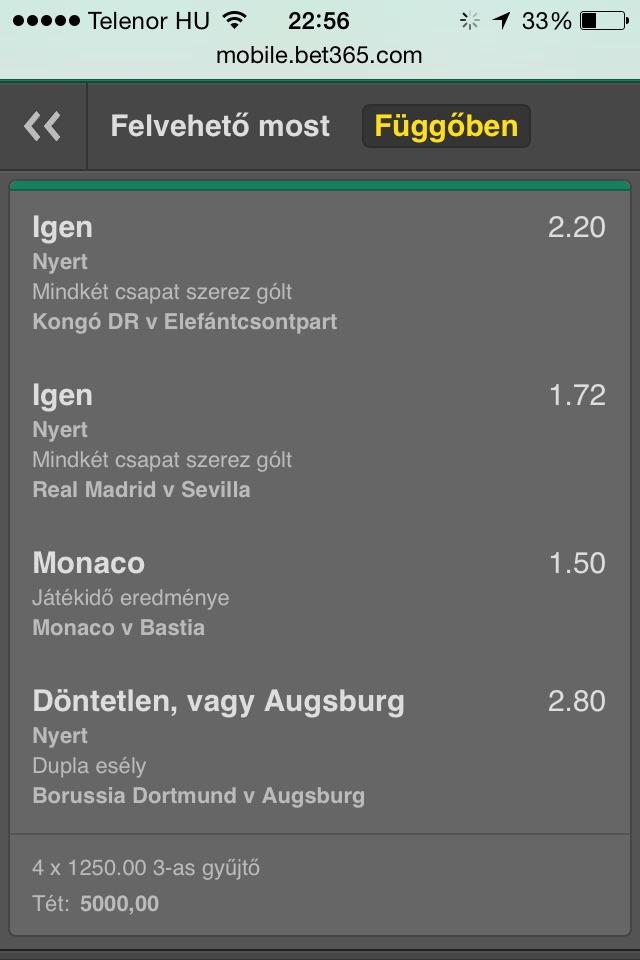
Task: Go back using the double-arrow icon
Action: pyautogui.click(x=42, y=126)
